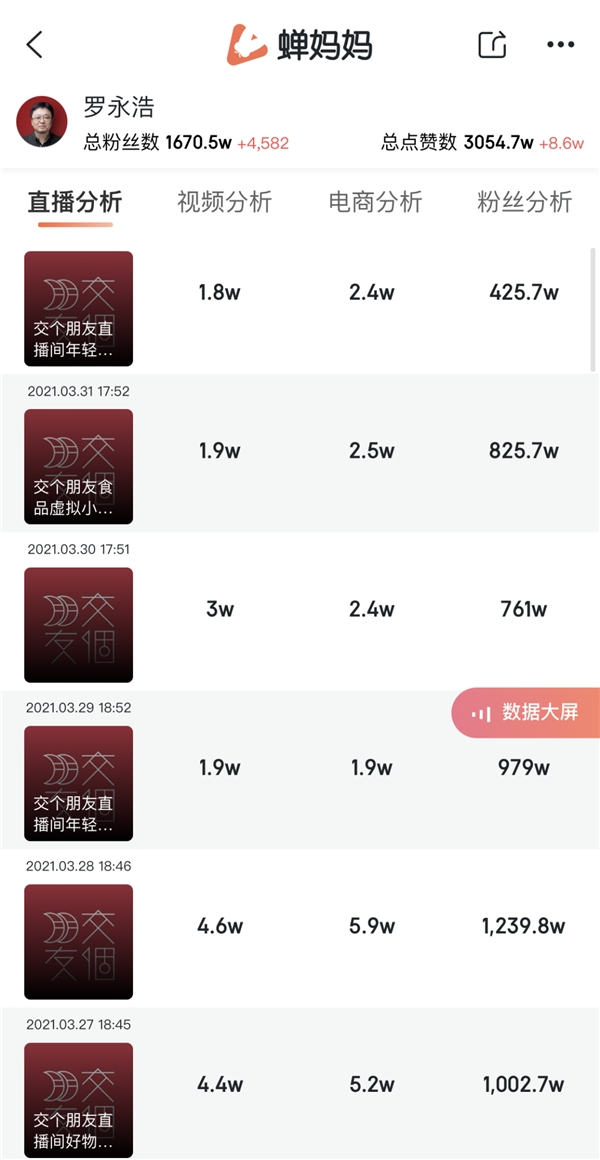
Task: Open 罗永浩's profile avatar
Action: pos(42,122)
